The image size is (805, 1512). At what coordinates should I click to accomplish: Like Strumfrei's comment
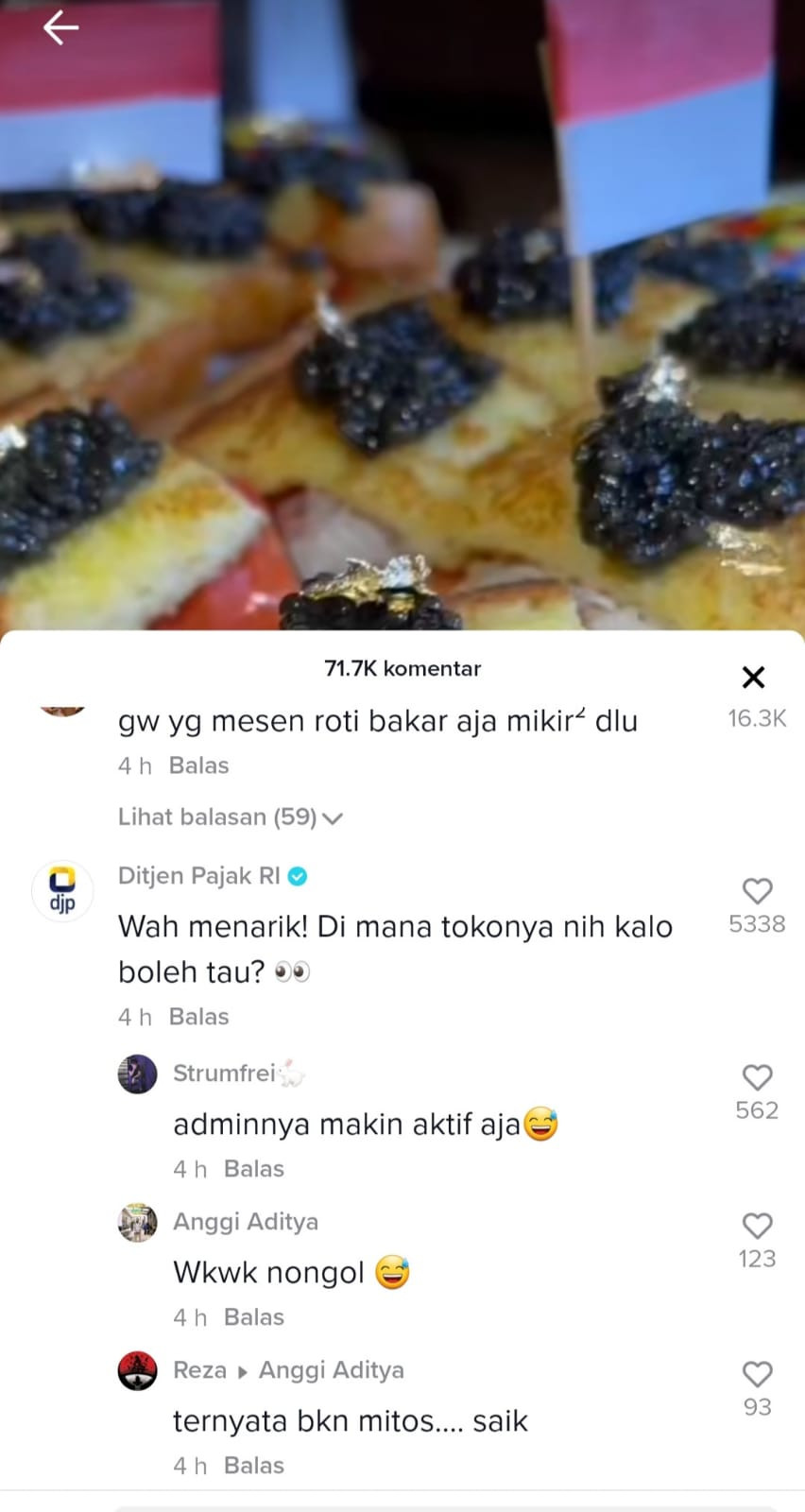coord(757,1077)
